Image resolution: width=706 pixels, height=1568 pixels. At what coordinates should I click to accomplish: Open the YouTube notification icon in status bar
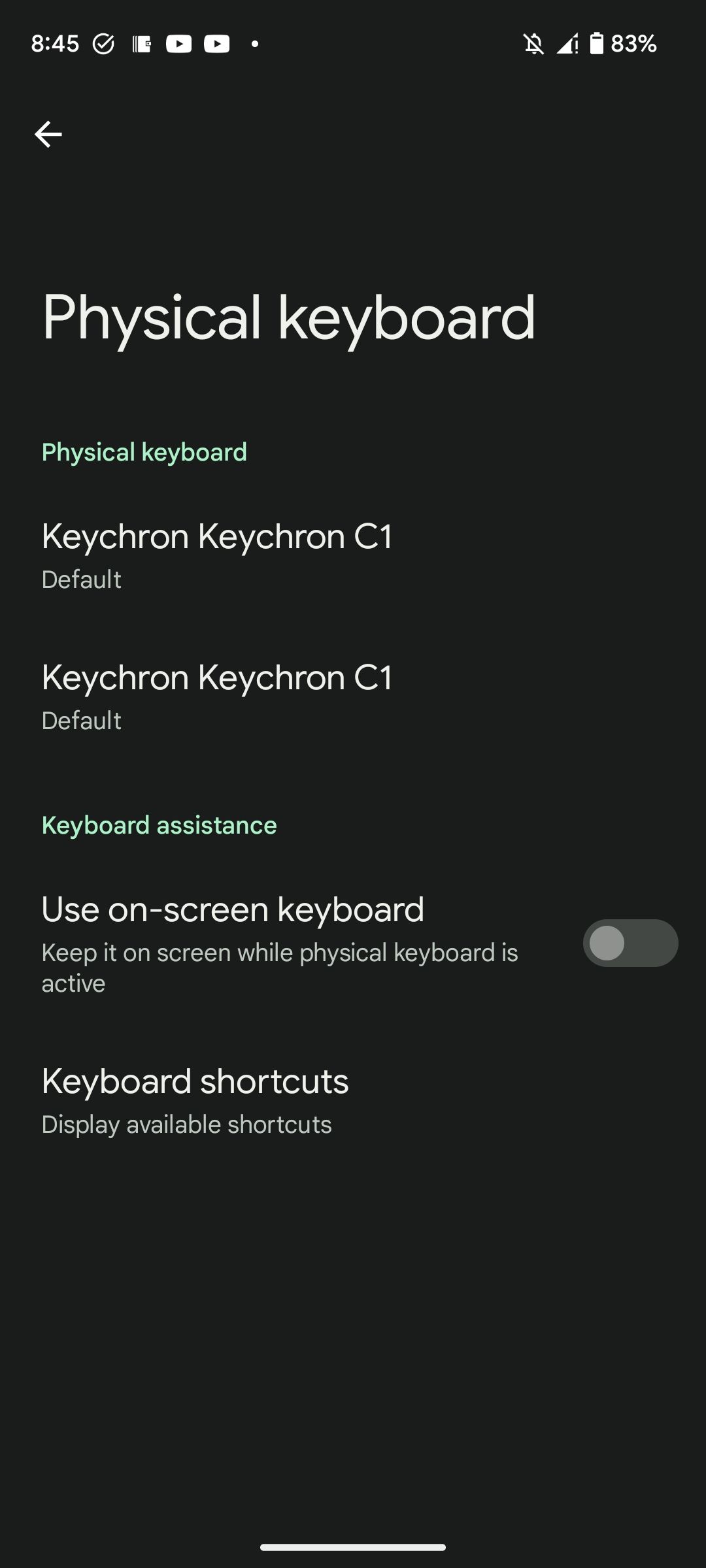178,44
